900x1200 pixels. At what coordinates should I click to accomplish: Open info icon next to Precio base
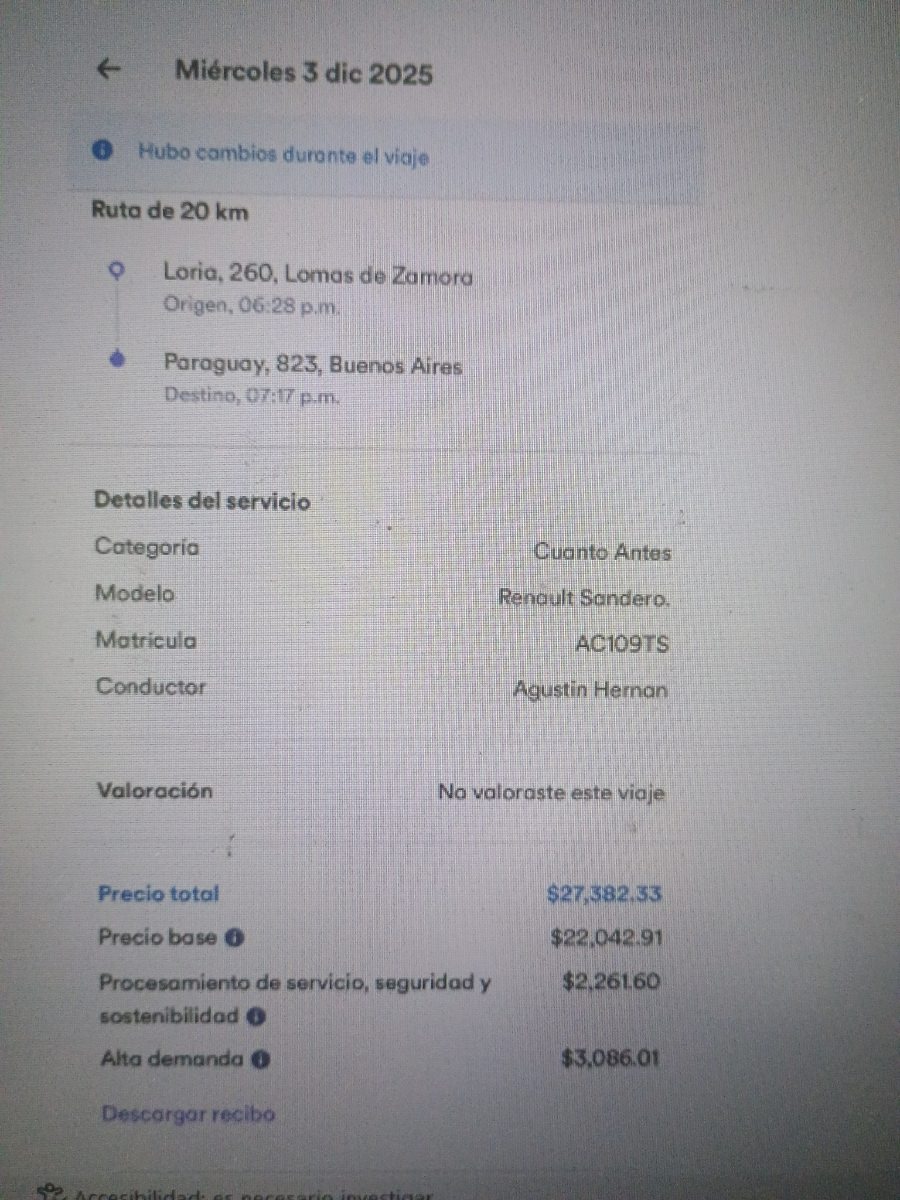234,938
